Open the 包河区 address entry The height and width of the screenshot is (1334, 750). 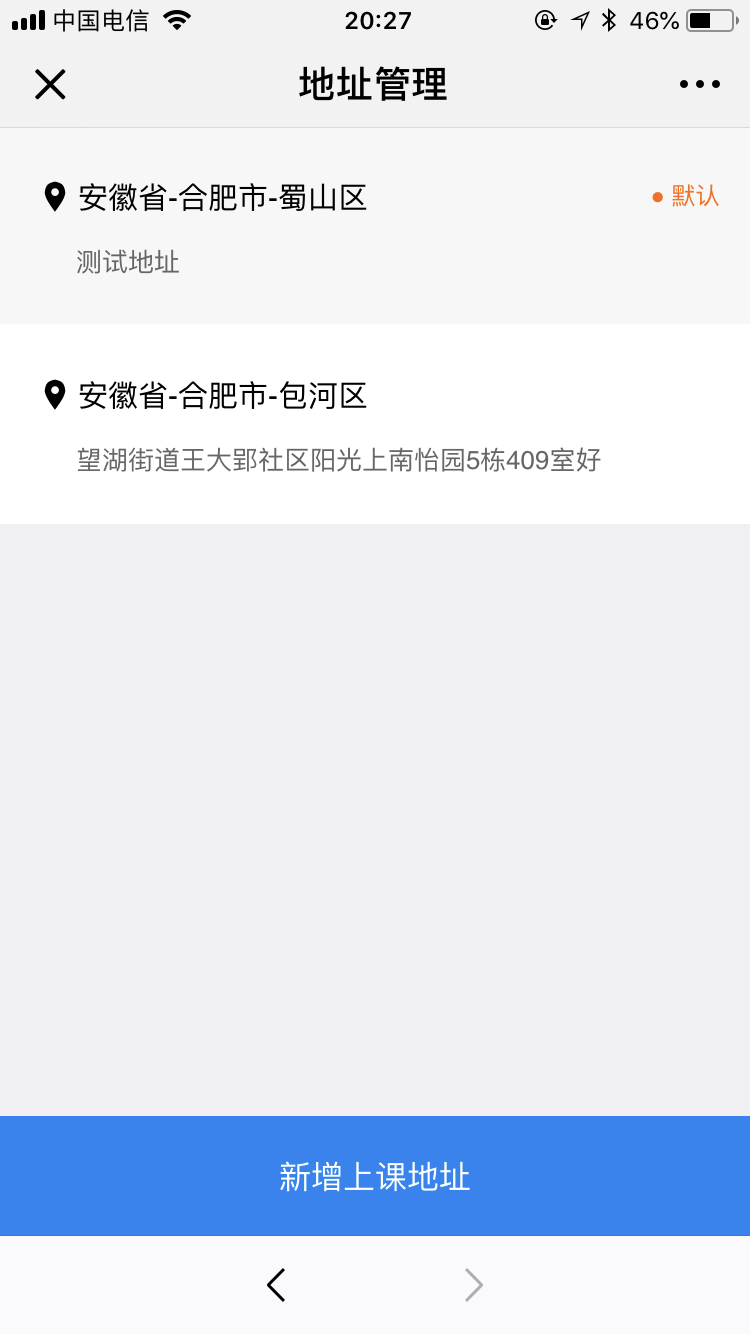(x=375, y=424)
